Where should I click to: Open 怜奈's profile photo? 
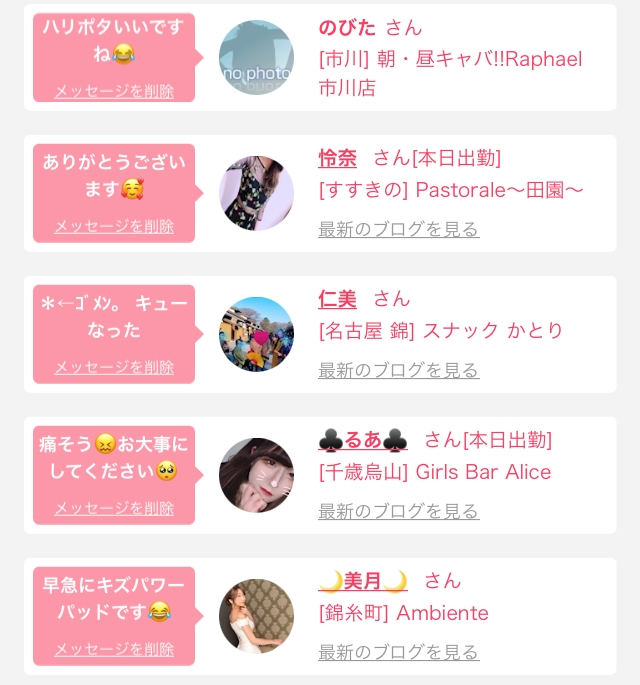[256, 193]
